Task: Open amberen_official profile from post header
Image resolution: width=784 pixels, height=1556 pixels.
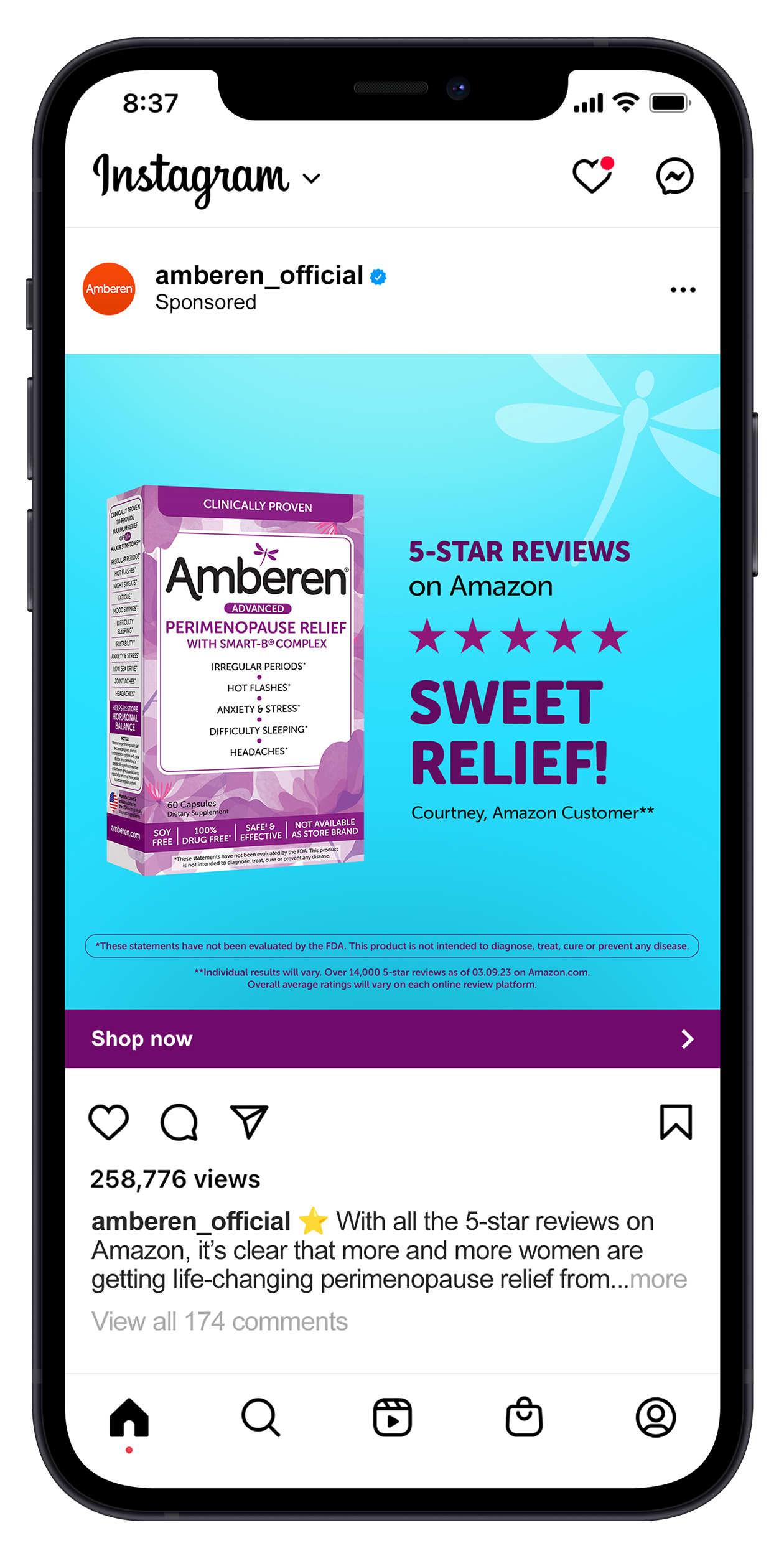Action: point(259,275)
